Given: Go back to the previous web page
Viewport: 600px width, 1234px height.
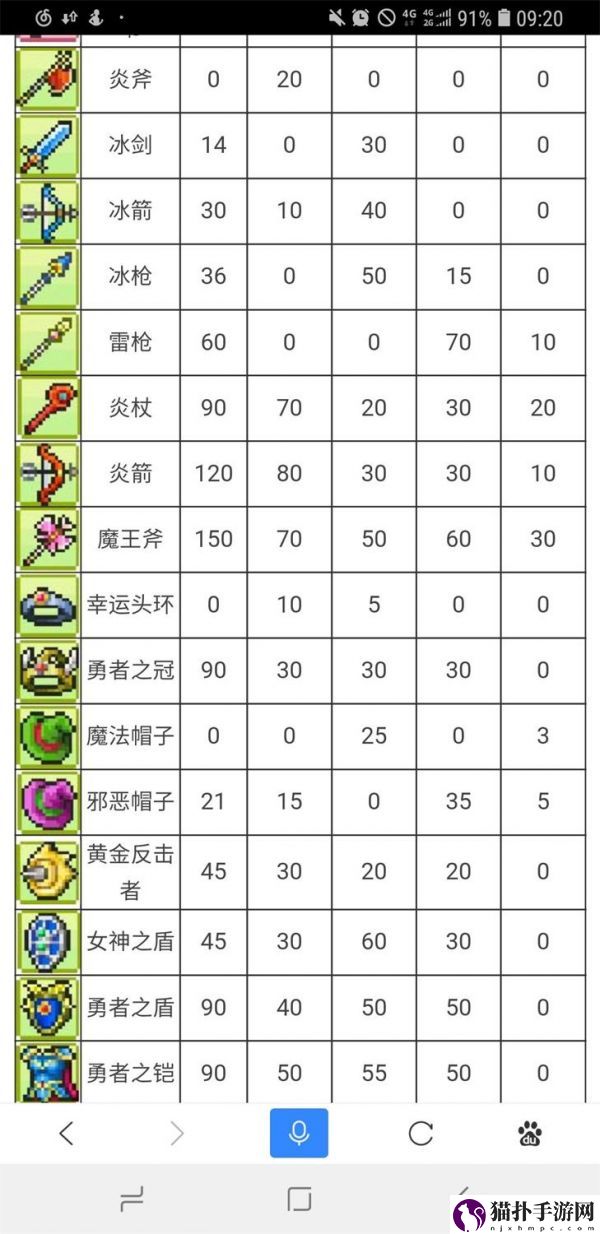Looking at the screenshot, I should [66, 1133].
